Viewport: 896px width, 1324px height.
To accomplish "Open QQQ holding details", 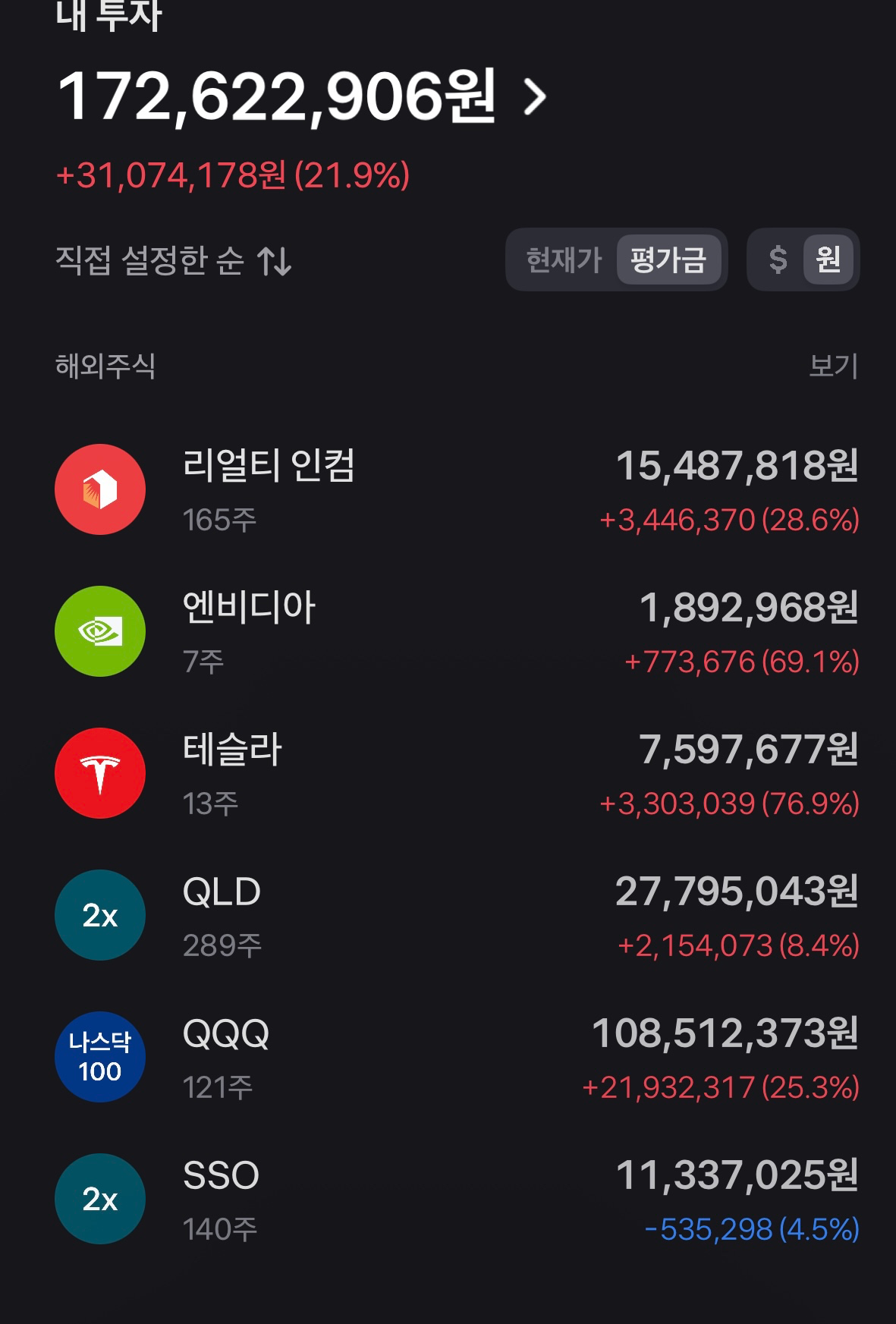I will [455, 1058].
